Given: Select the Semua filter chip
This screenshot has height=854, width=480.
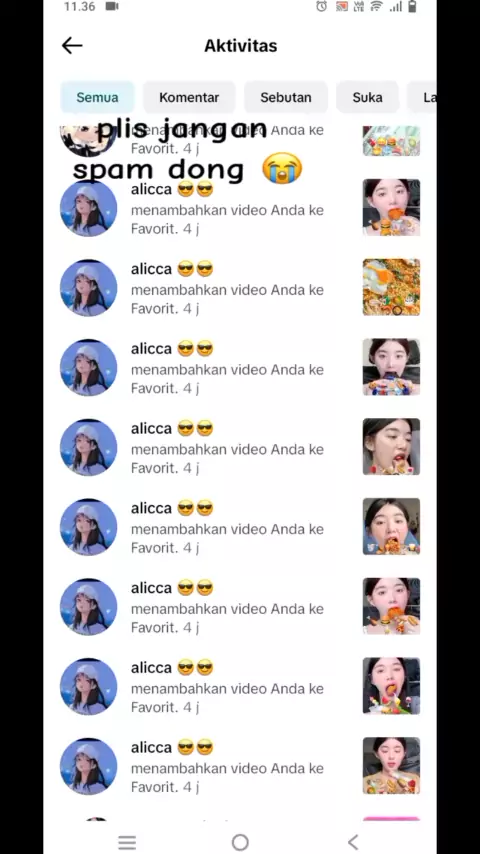Looking at the screenshot, I should tap(97, 97).
